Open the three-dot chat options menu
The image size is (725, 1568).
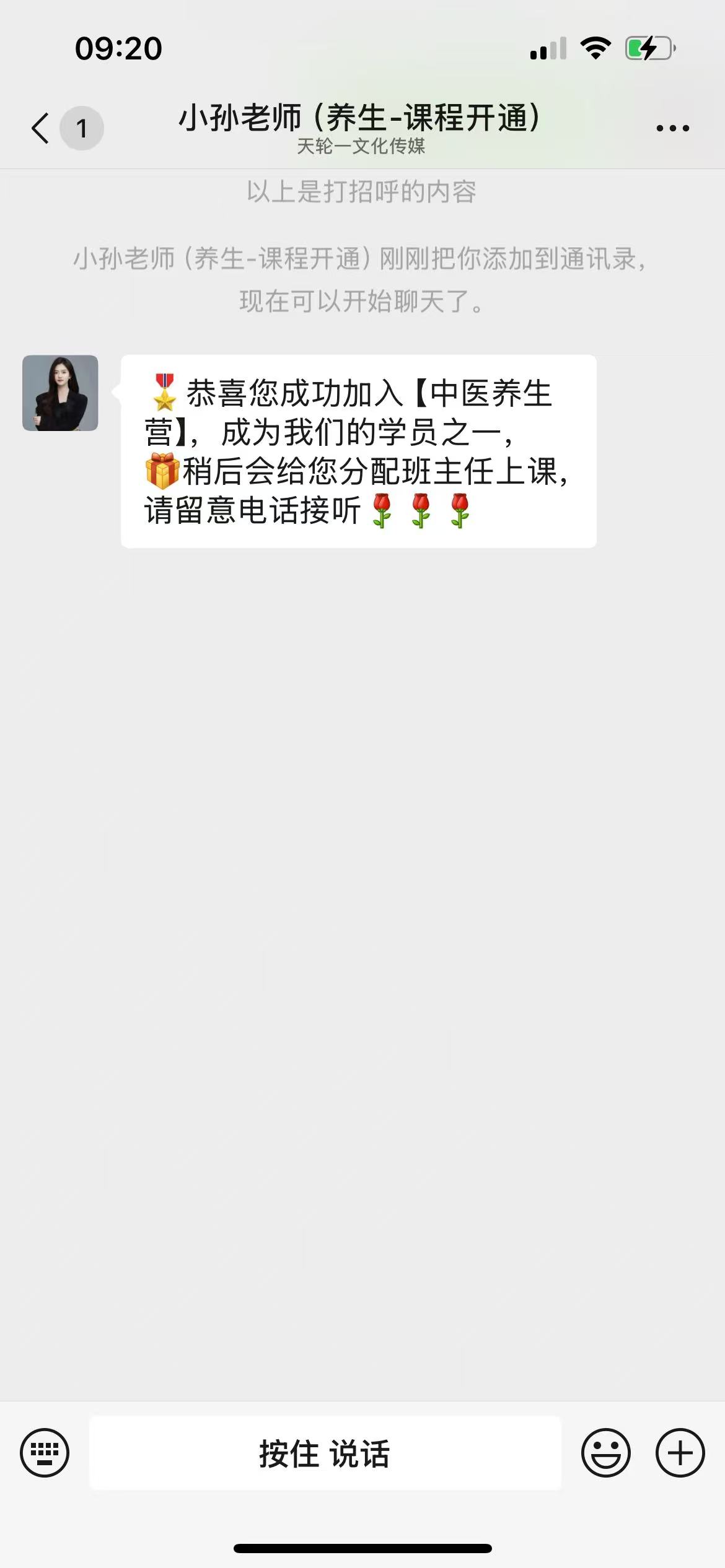pyautogui.click(x=672, y=128)
